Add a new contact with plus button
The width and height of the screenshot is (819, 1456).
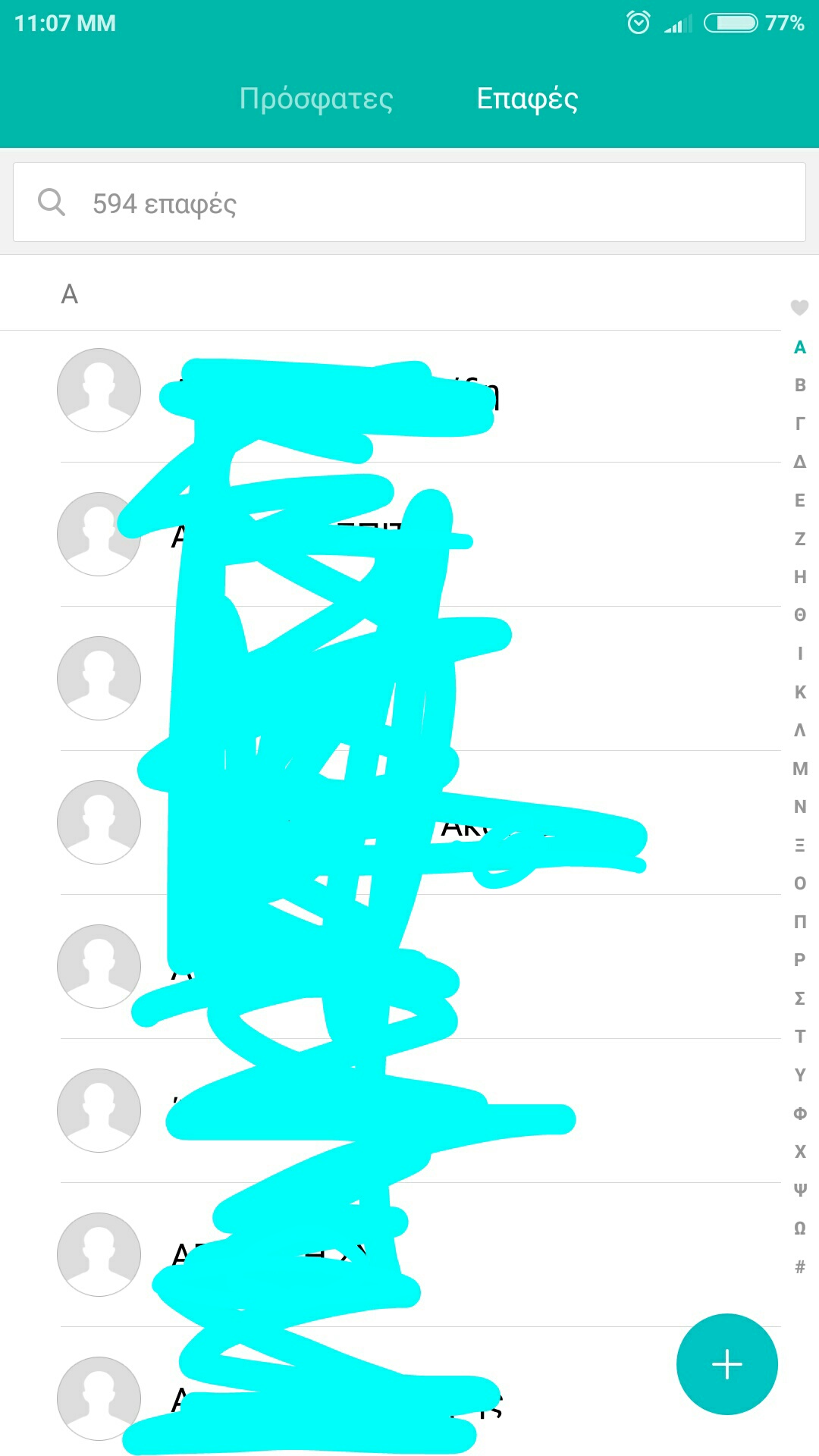pos(726,1363)
